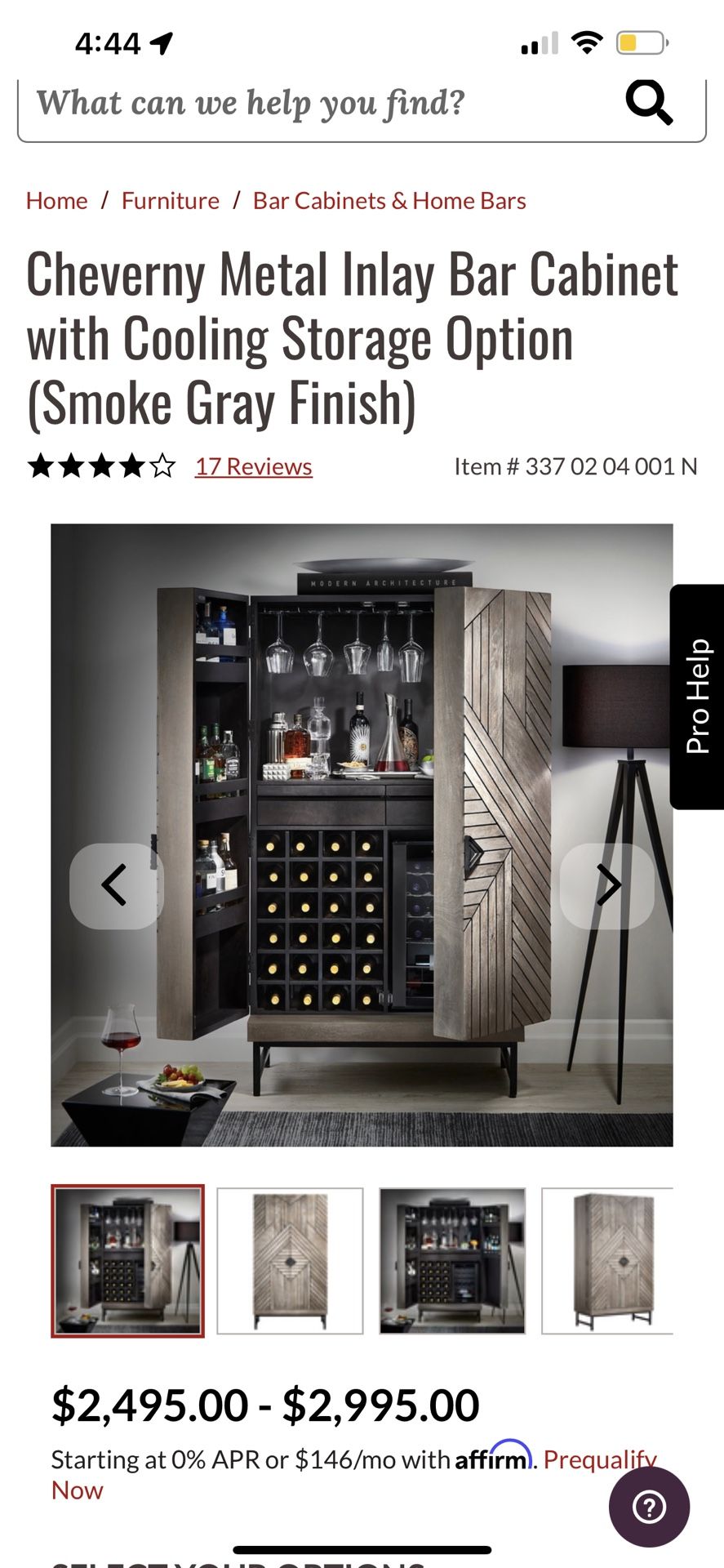Open the 17 Reviews link
724x1568 pixels.
tap(254, 466)
